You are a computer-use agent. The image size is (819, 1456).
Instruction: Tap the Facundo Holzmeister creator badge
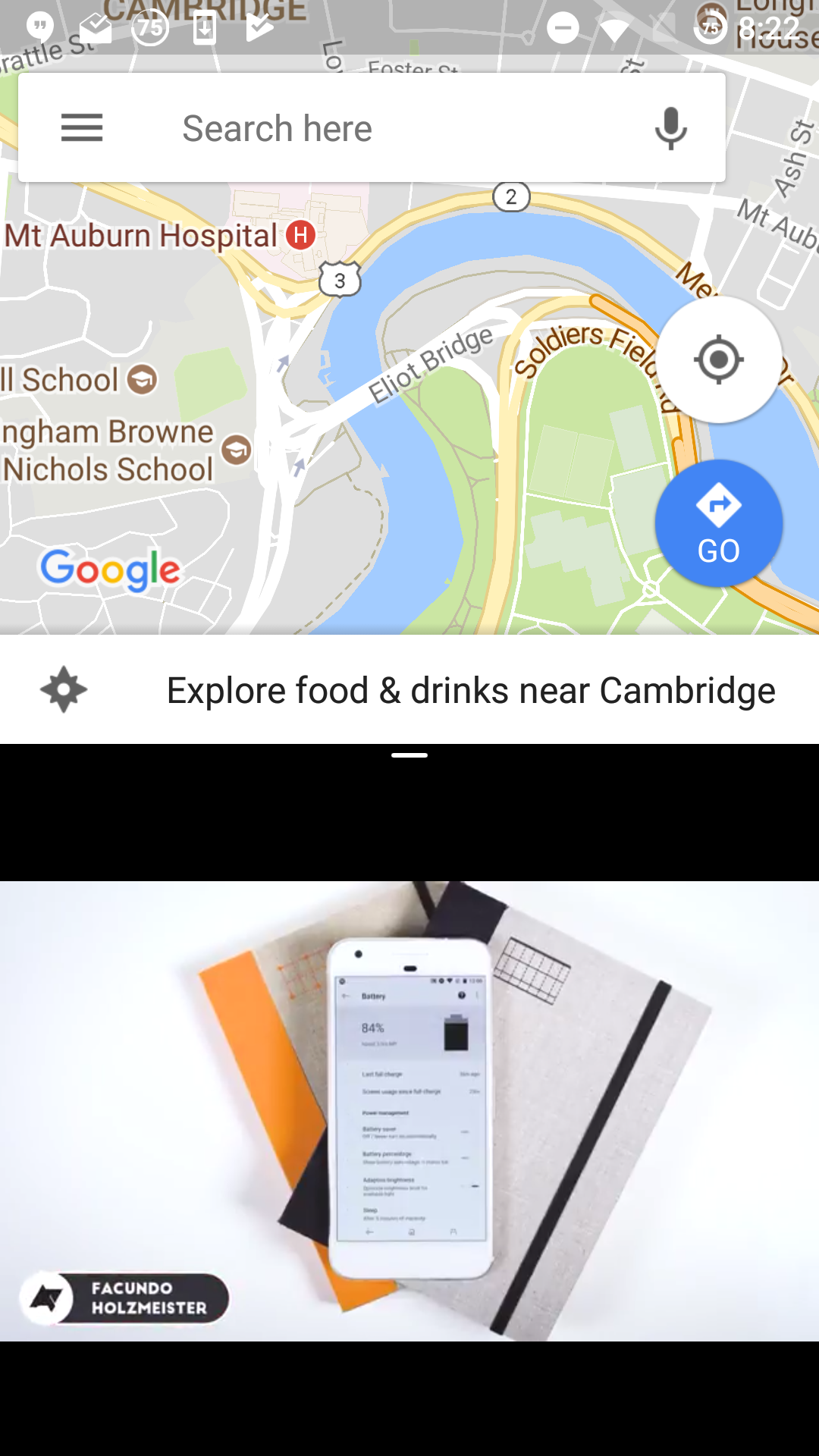click(124, 1298)
